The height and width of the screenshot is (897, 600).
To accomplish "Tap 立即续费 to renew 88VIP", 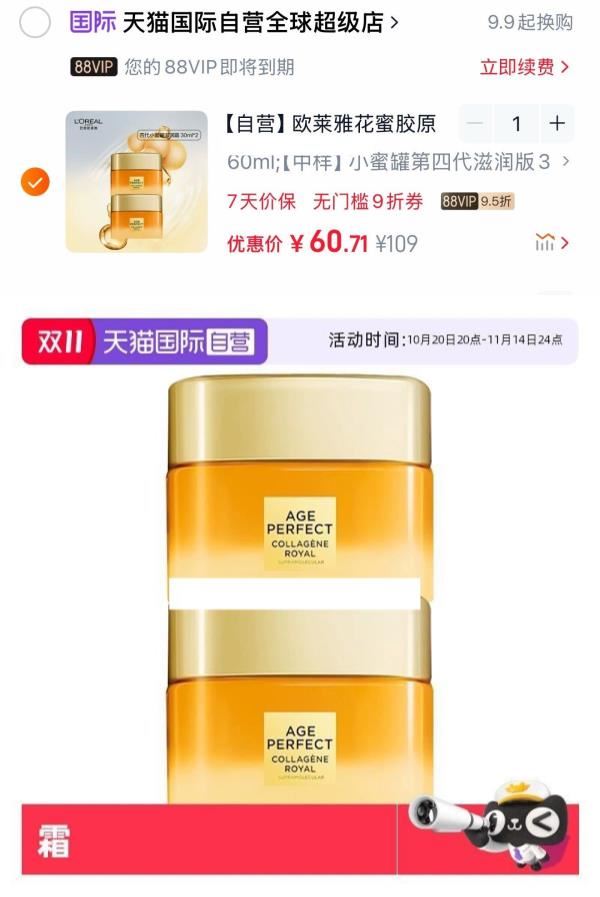I will point(524,67).
